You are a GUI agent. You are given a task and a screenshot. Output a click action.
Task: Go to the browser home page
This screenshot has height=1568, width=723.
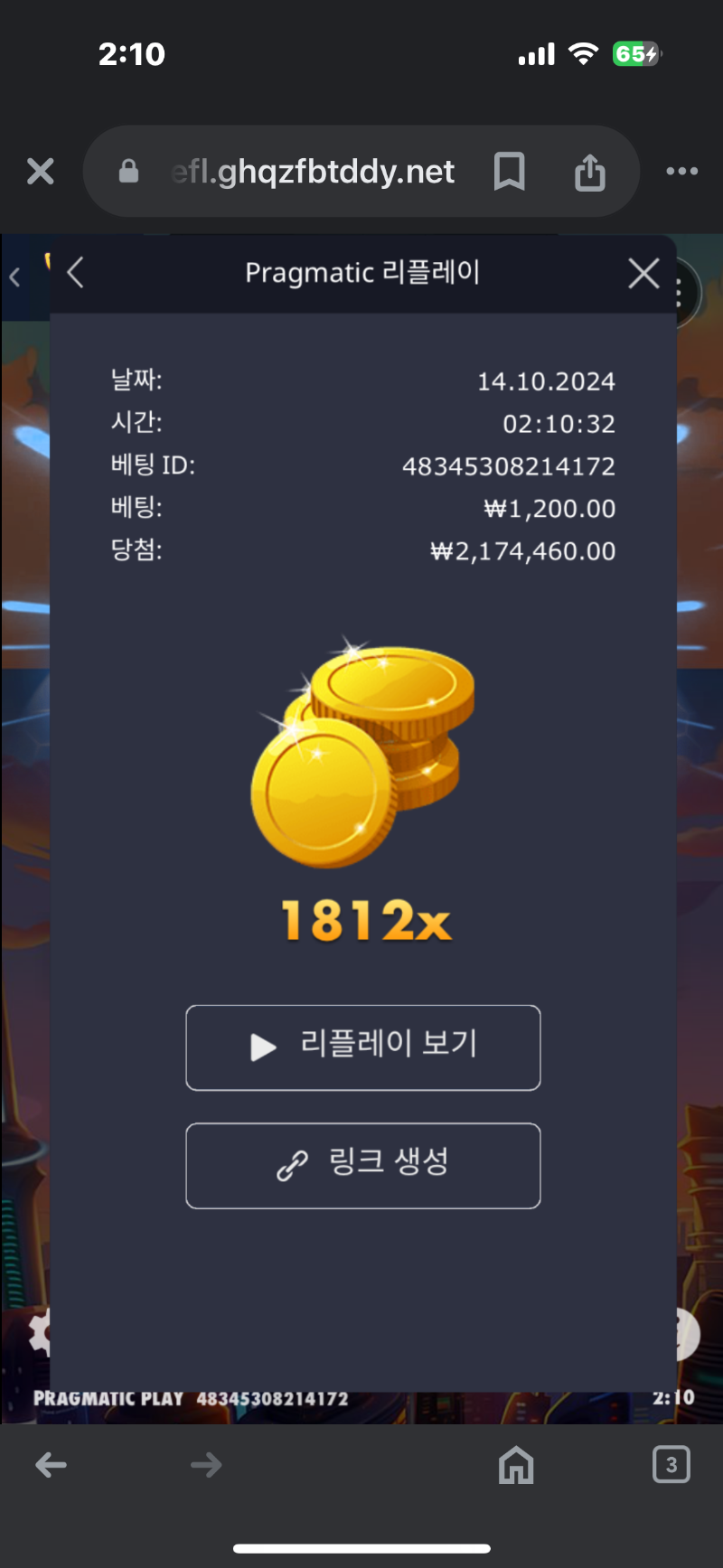coord(516,1465)
